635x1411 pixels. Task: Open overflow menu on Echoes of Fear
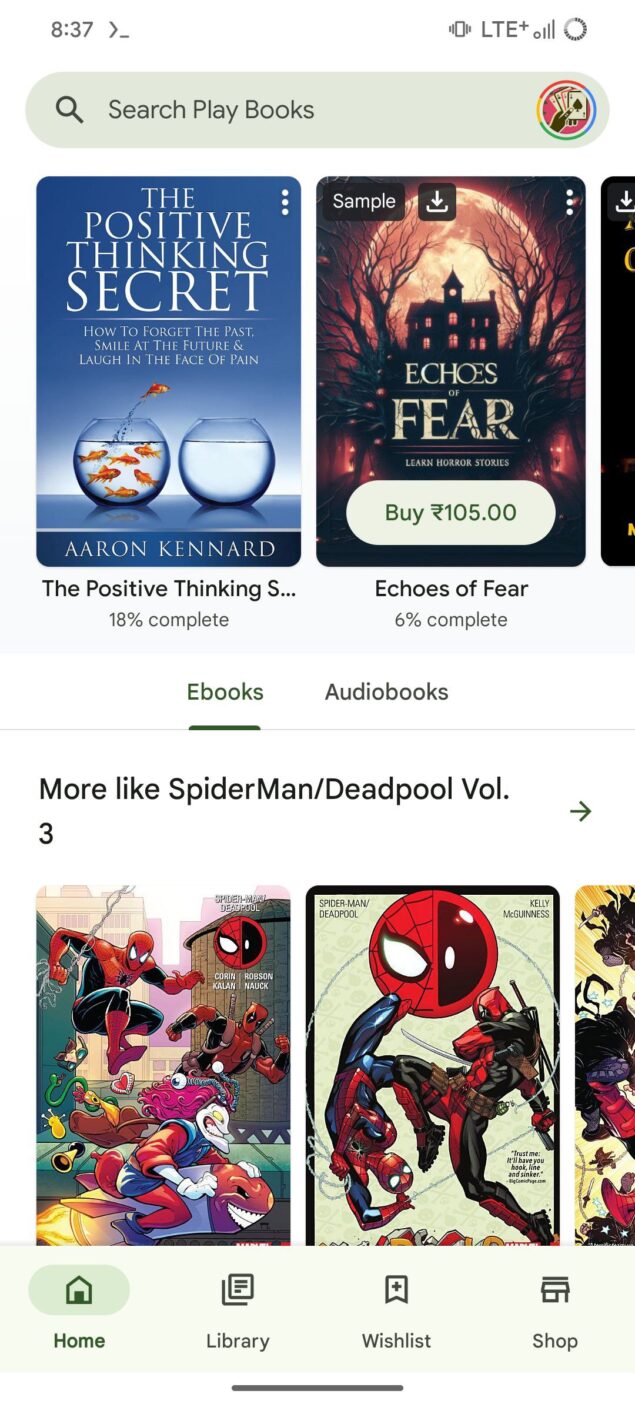click(569, 203)
